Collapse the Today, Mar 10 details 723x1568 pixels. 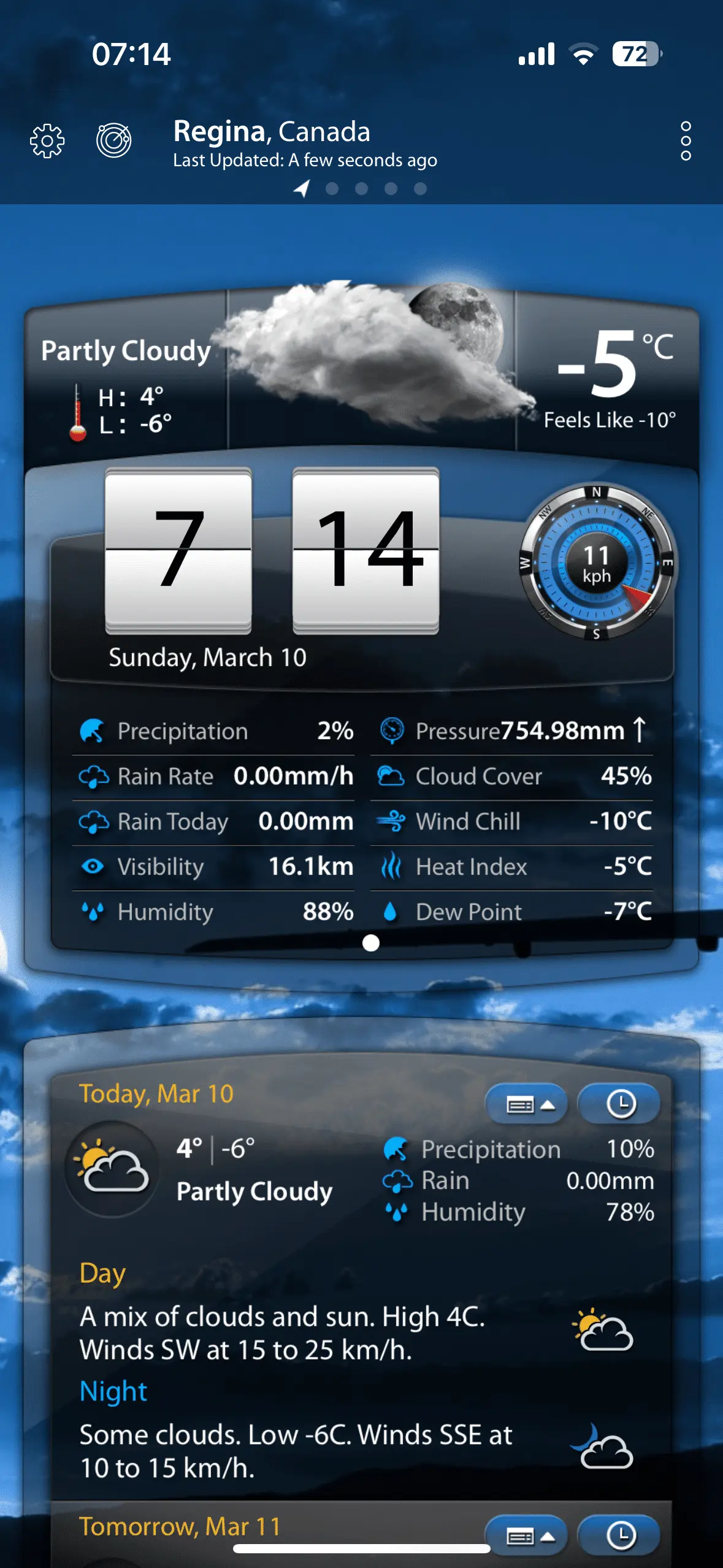click(526, 1105)
